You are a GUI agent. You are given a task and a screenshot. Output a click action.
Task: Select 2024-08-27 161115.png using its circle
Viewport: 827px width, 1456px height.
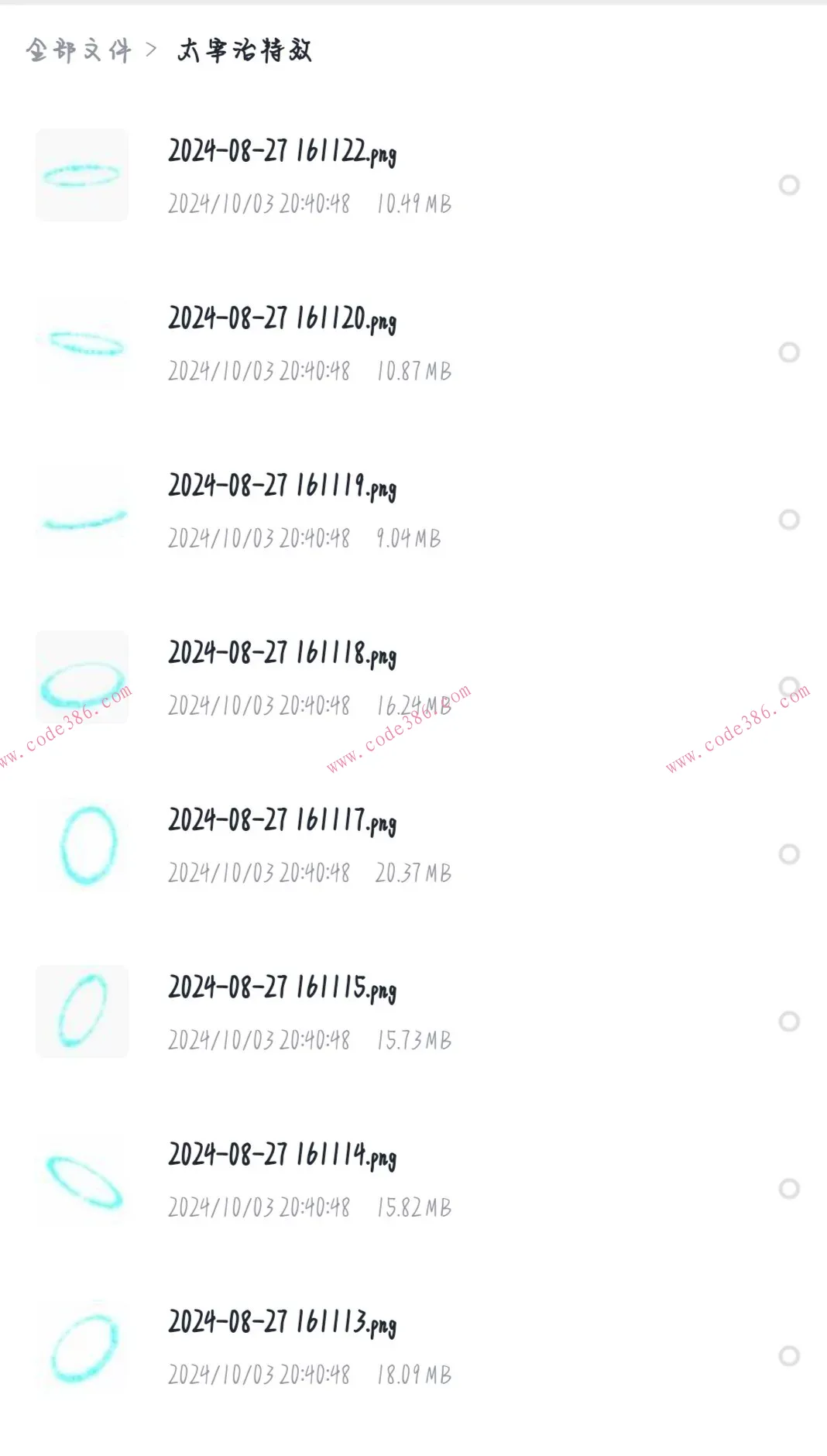789,1022
